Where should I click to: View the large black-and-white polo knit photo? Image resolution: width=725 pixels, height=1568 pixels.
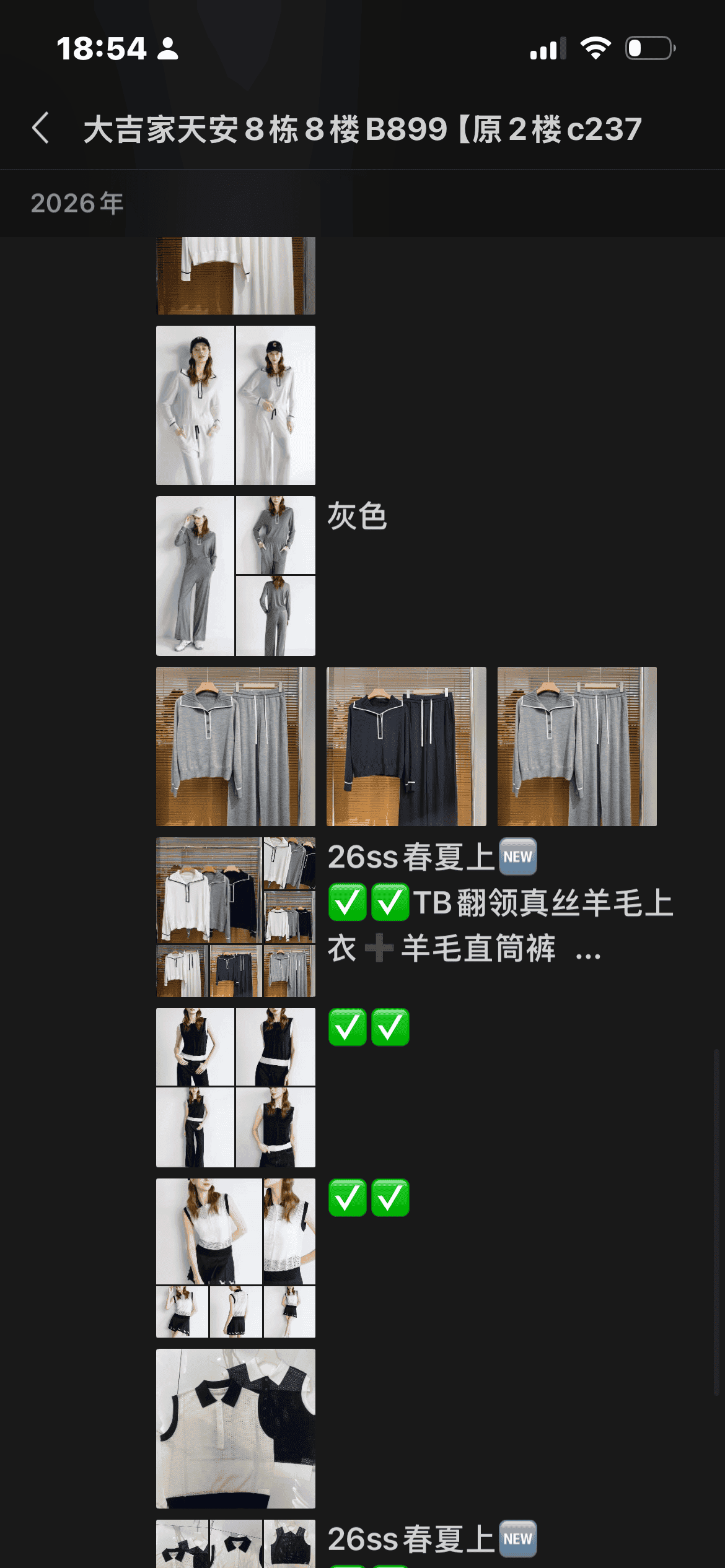tap(235, 1428)
